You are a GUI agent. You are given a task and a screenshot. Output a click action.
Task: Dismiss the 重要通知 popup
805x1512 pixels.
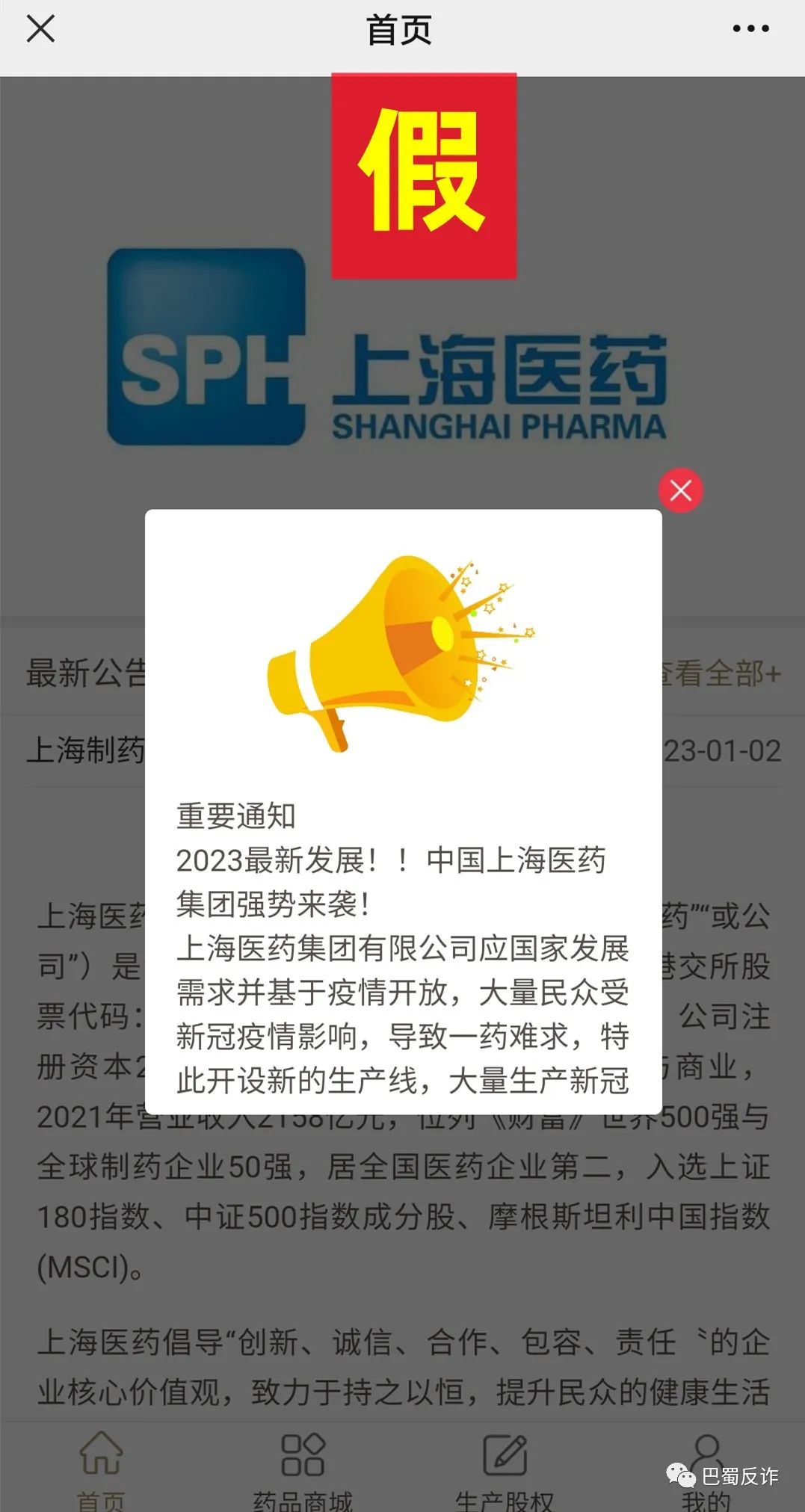680,490
